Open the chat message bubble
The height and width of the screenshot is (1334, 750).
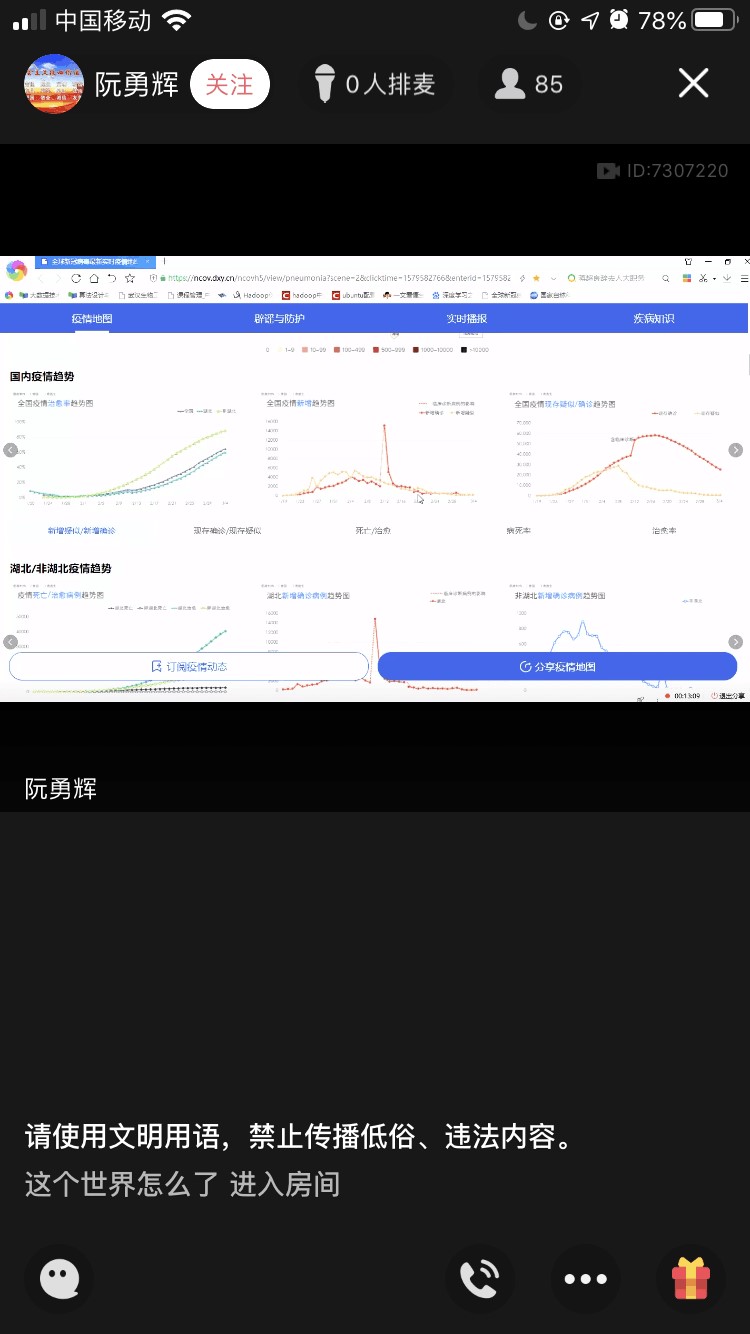pyautogui.click(x=59, y=1278)
